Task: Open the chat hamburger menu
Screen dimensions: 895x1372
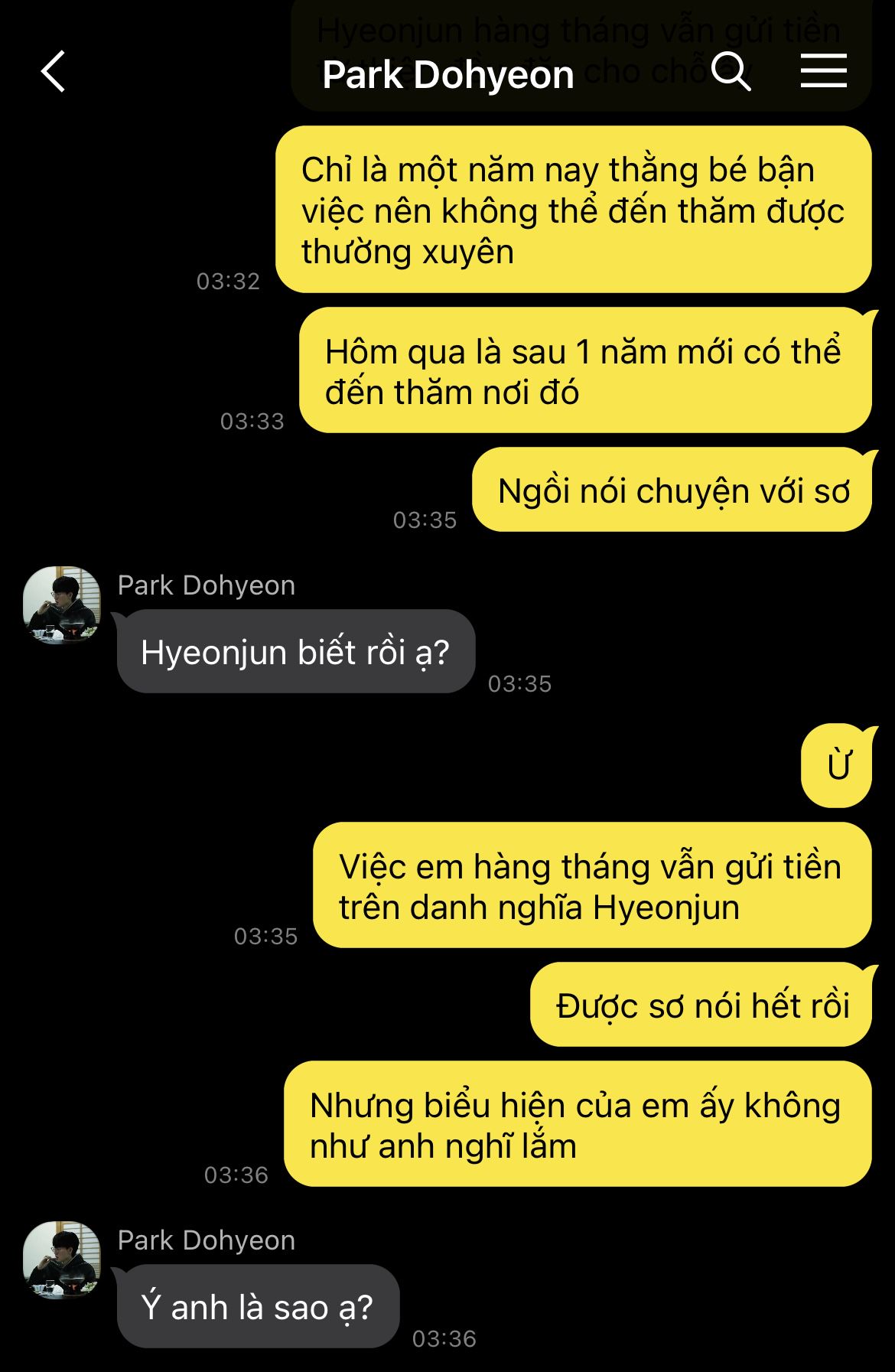Action: [x=823, y=71]
